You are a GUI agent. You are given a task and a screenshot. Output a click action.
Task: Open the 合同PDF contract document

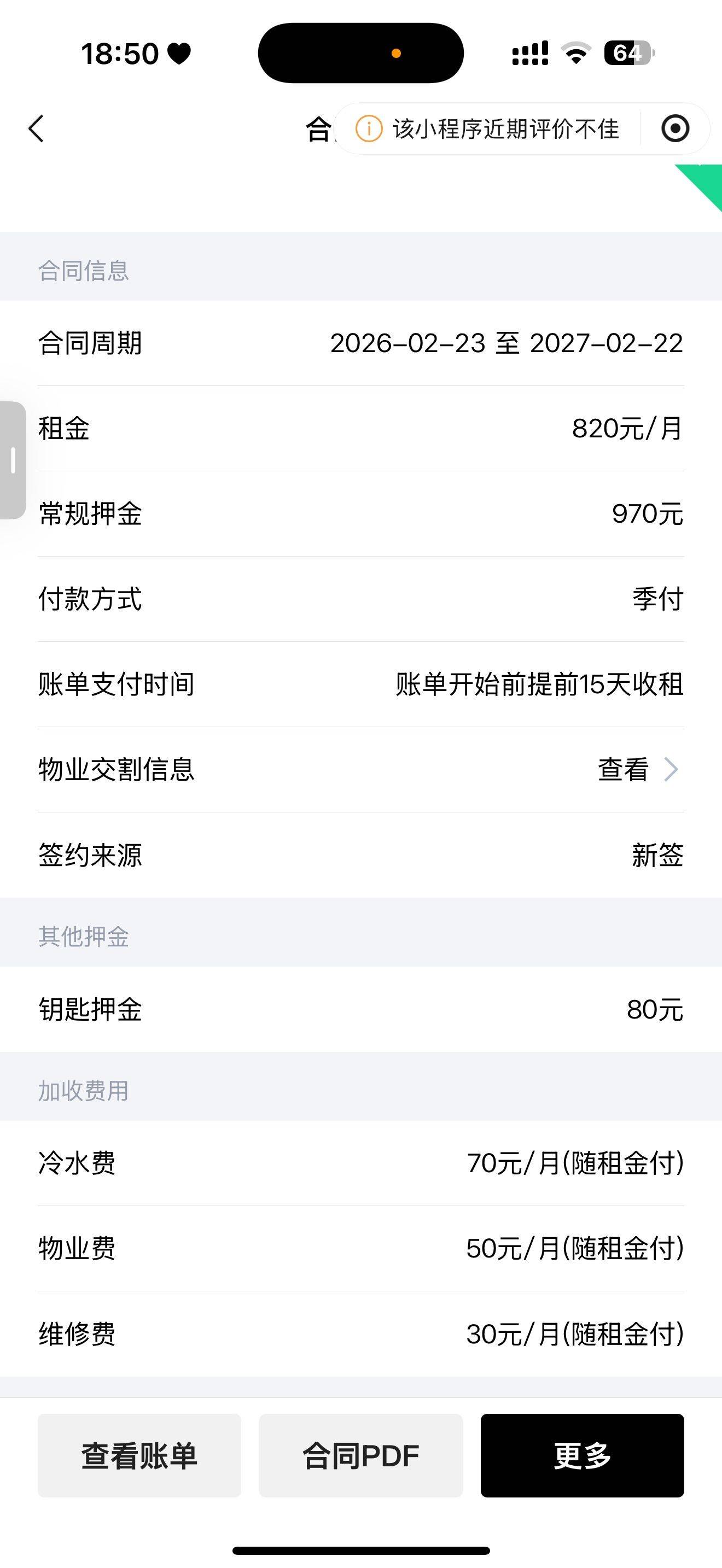tap(361, 1456)
